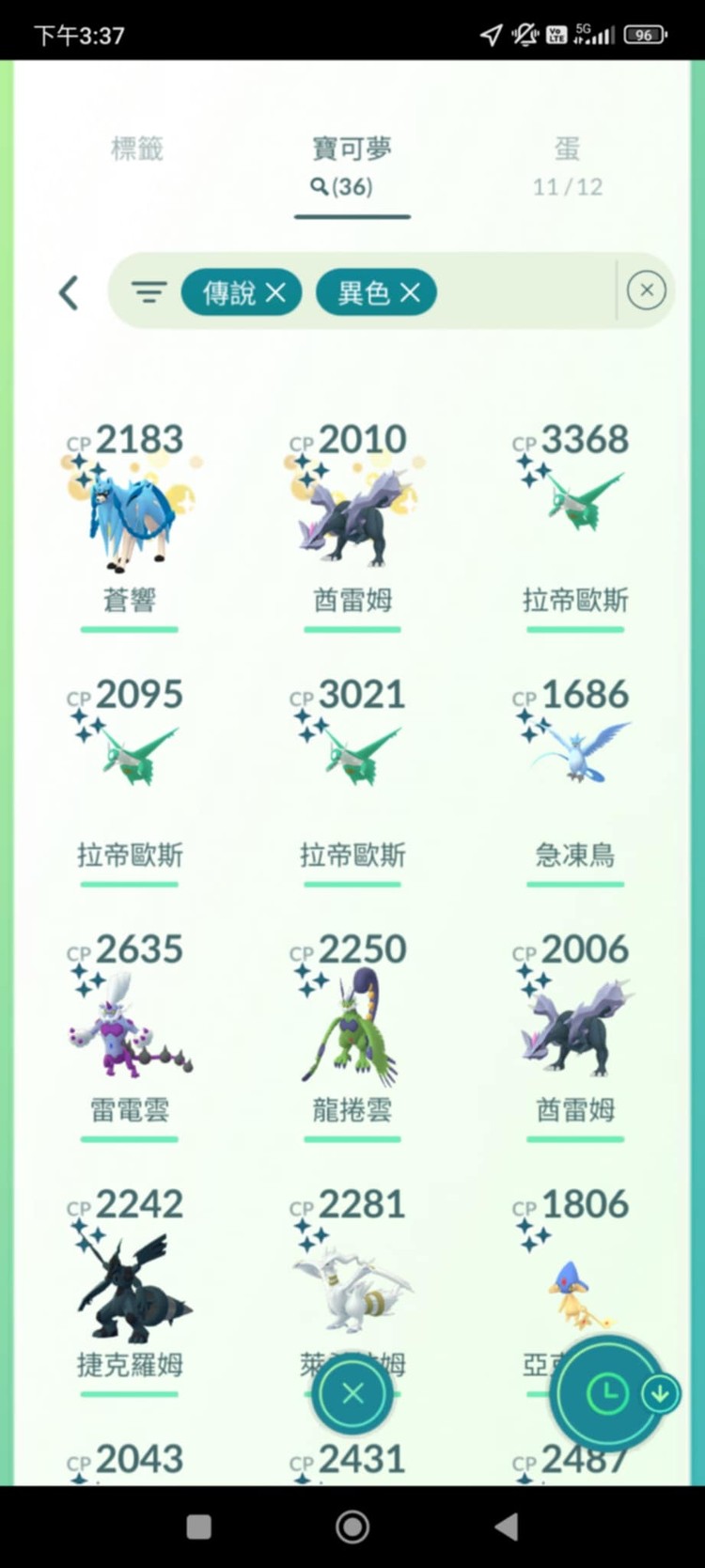Switch to the 標籤 tab
705x1568 pixels.
[x=137, y=149]
